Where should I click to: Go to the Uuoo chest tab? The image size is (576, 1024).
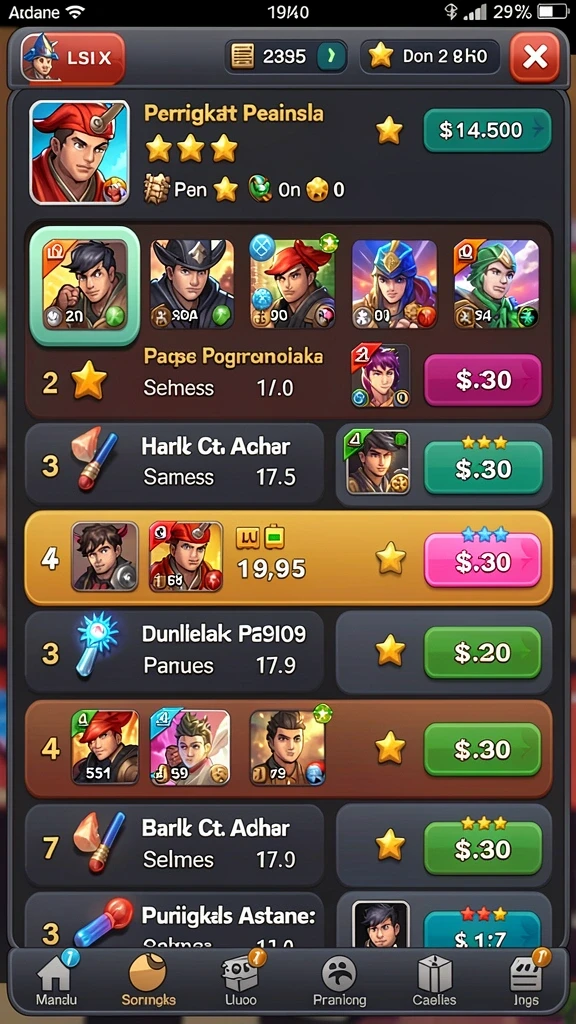coord(242,978)
